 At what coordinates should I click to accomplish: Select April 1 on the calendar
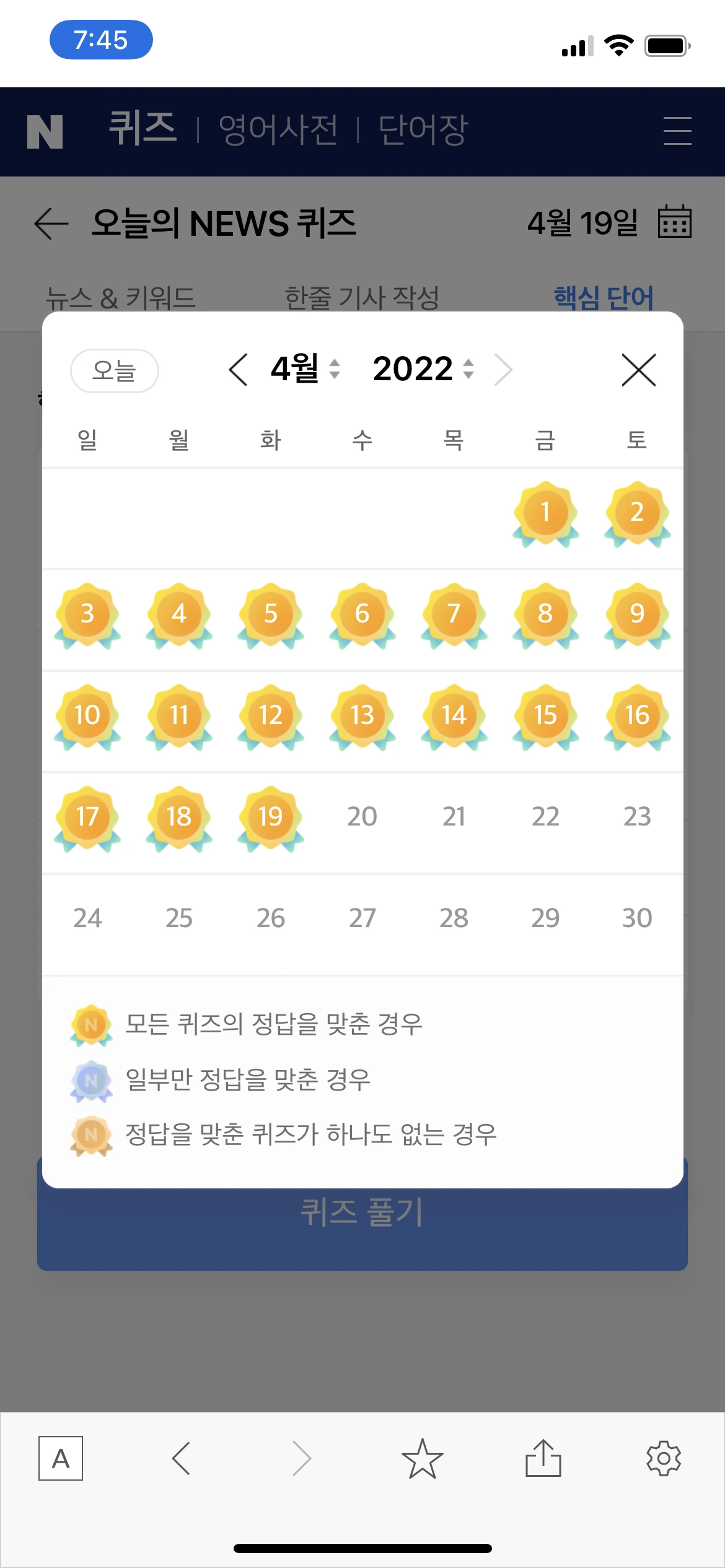coord(545,513)
